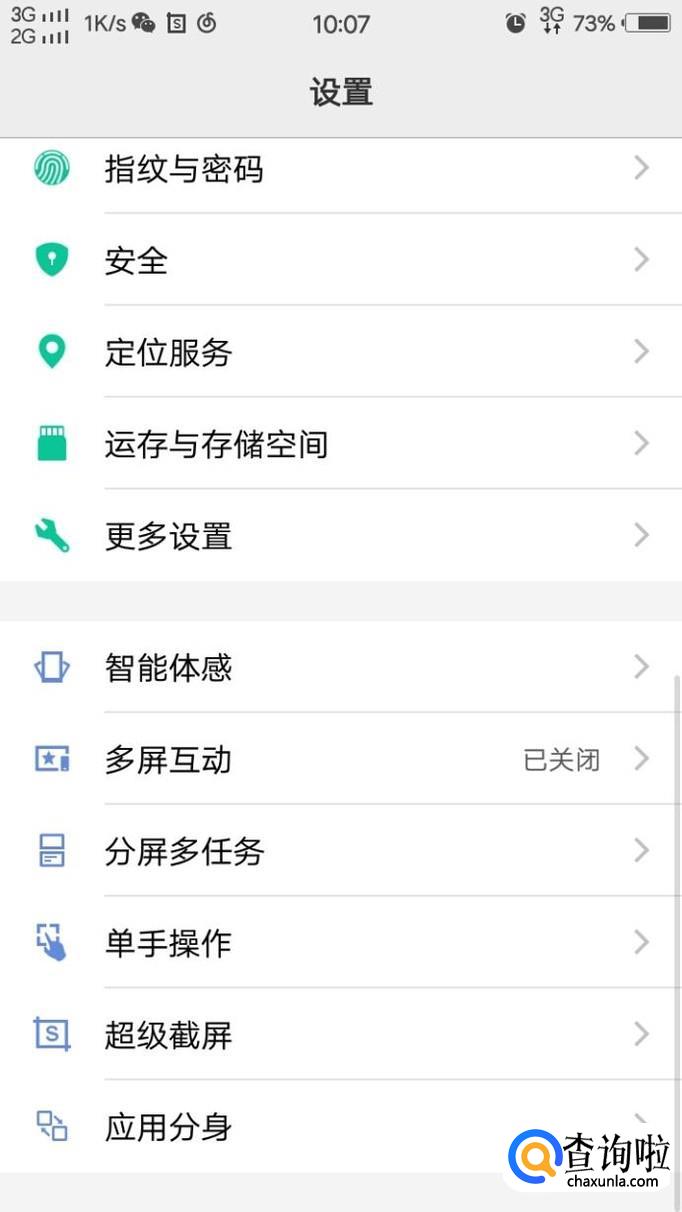
Task: Open 智能体感 settings
Action: 340,667
